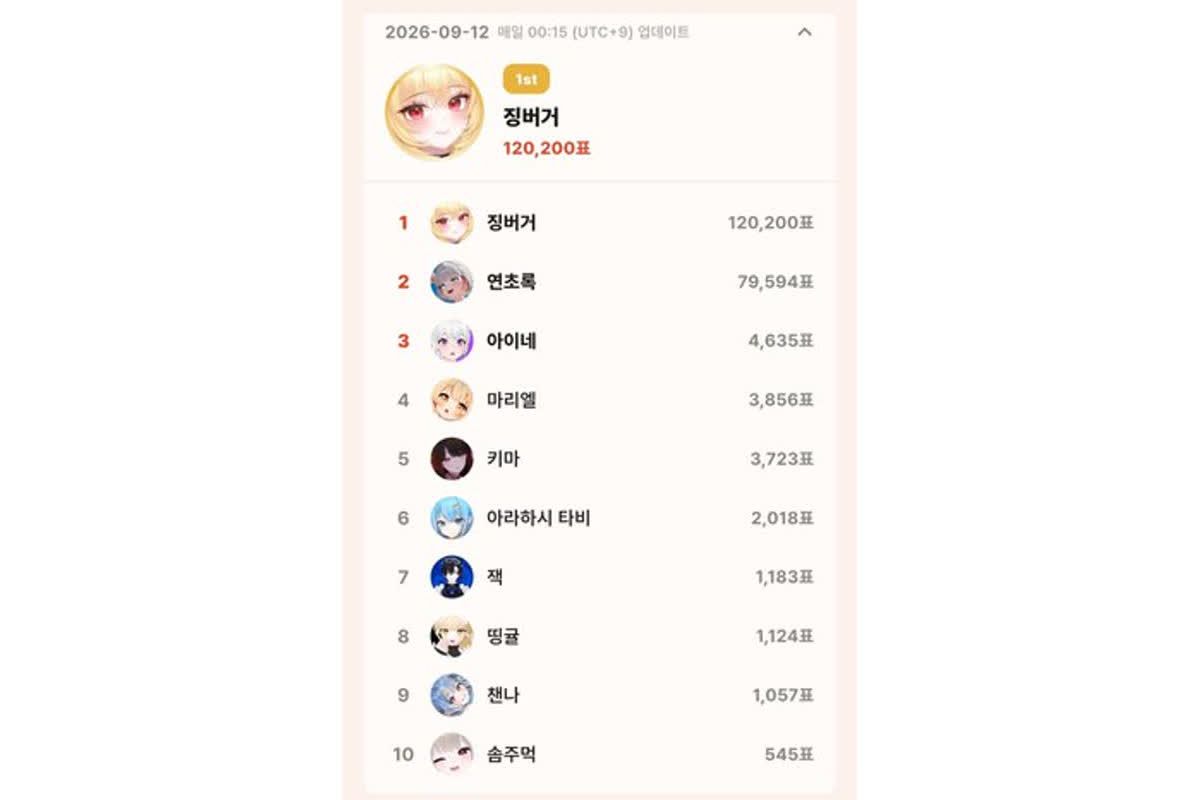View the 챈나 ranking entry
This screenshot has width=1200, height=800.
[600, 695]
